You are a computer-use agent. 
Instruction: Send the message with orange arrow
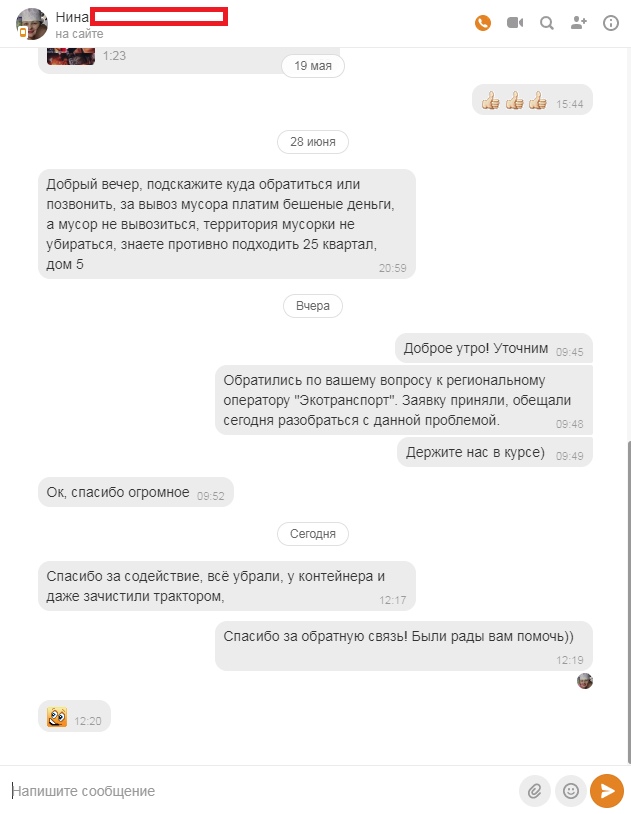tap(606, 791)
